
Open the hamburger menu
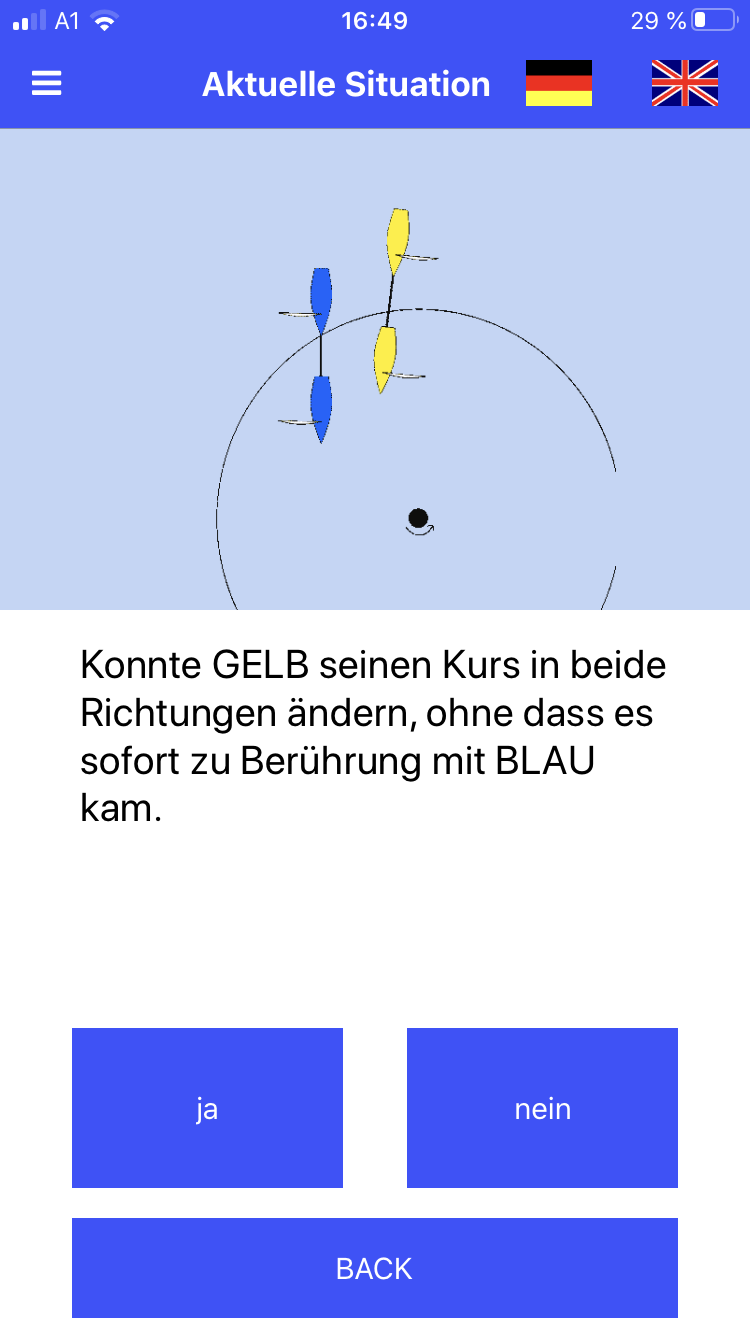coord(47,83)
